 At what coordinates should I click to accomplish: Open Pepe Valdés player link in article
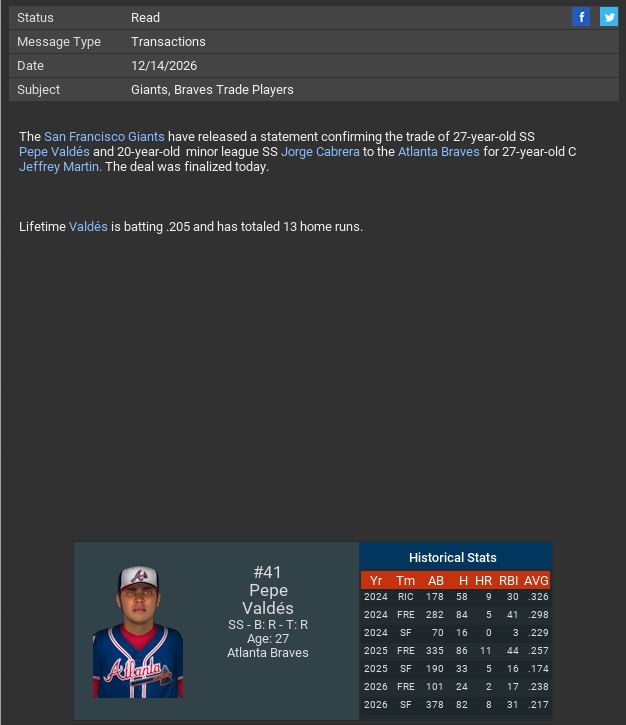click(54, 152)
